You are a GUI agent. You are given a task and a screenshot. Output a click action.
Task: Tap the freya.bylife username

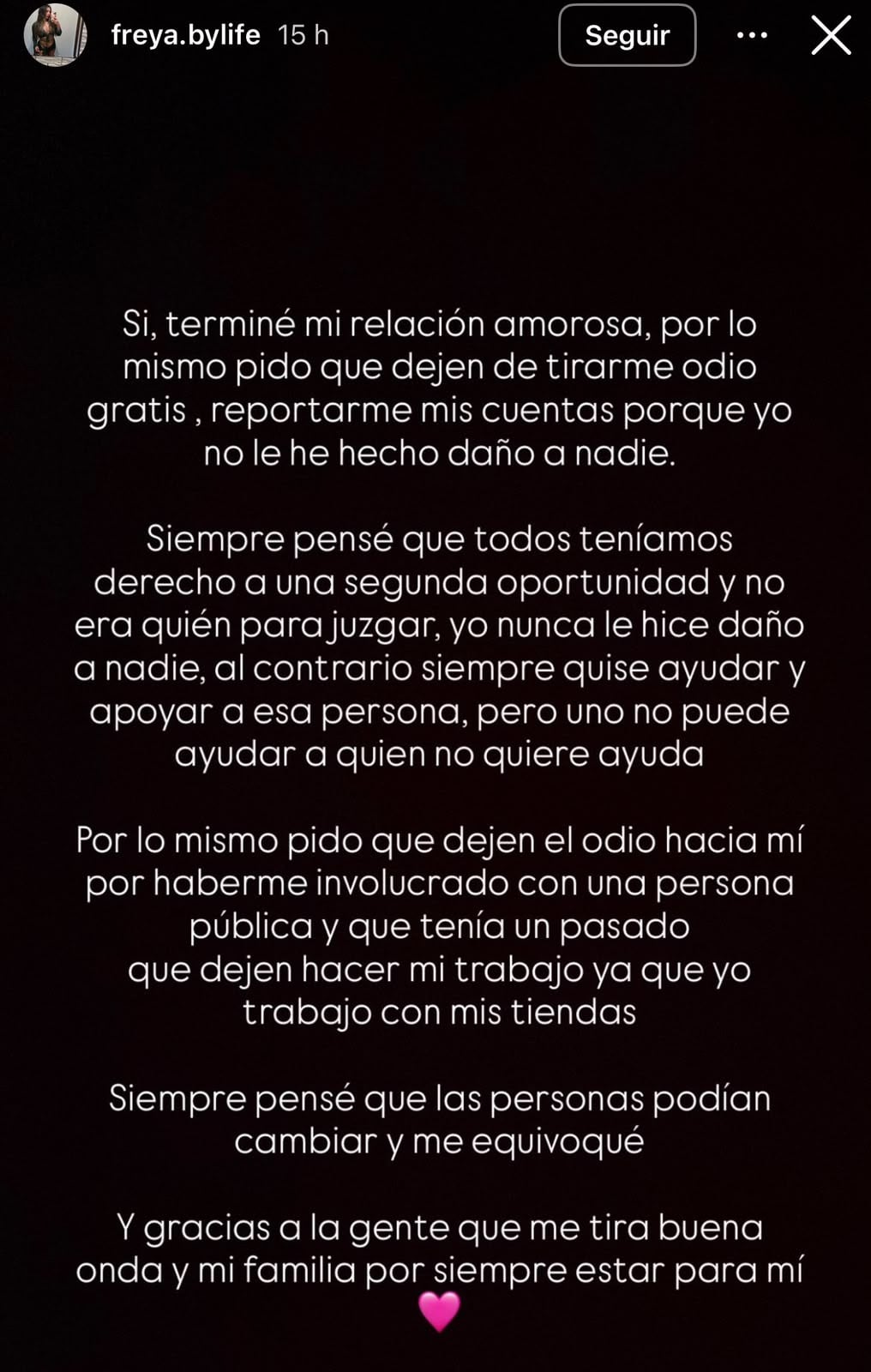coord(185,35)
